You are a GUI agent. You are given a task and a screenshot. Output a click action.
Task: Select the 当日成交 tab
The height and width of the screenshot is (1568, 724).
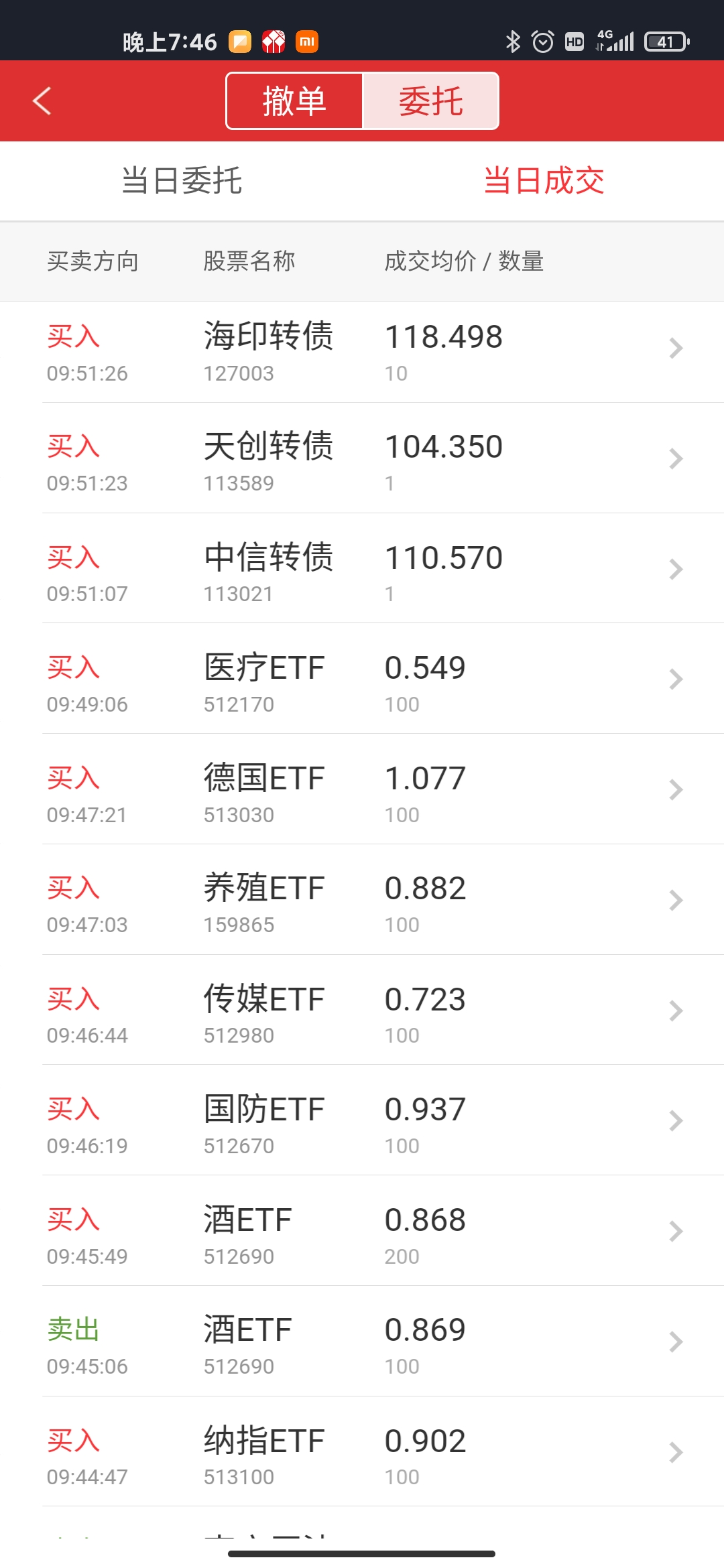coord(543,181)
